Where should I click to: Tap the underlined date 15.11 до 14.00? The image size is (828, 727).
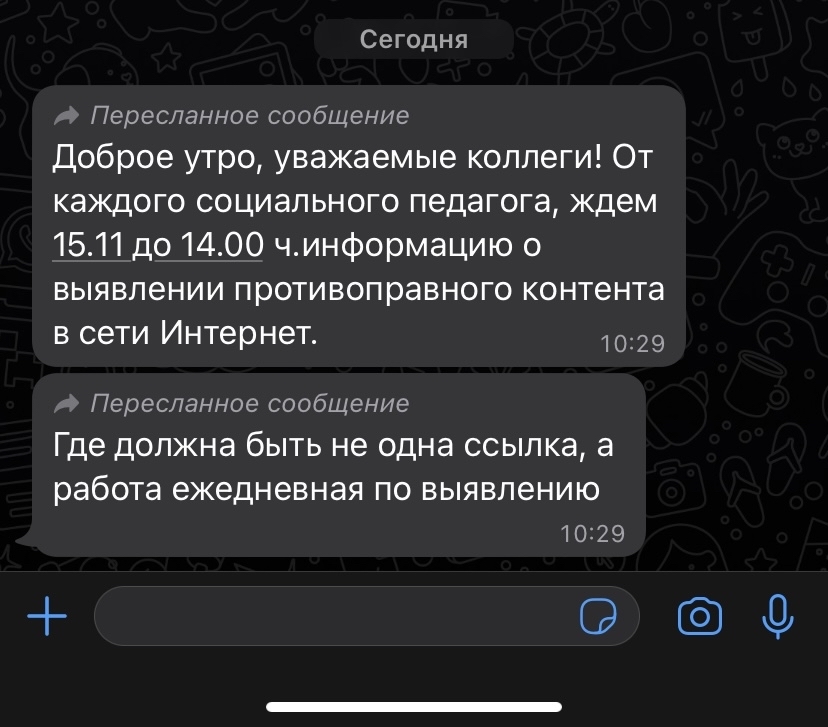[157, 245]
